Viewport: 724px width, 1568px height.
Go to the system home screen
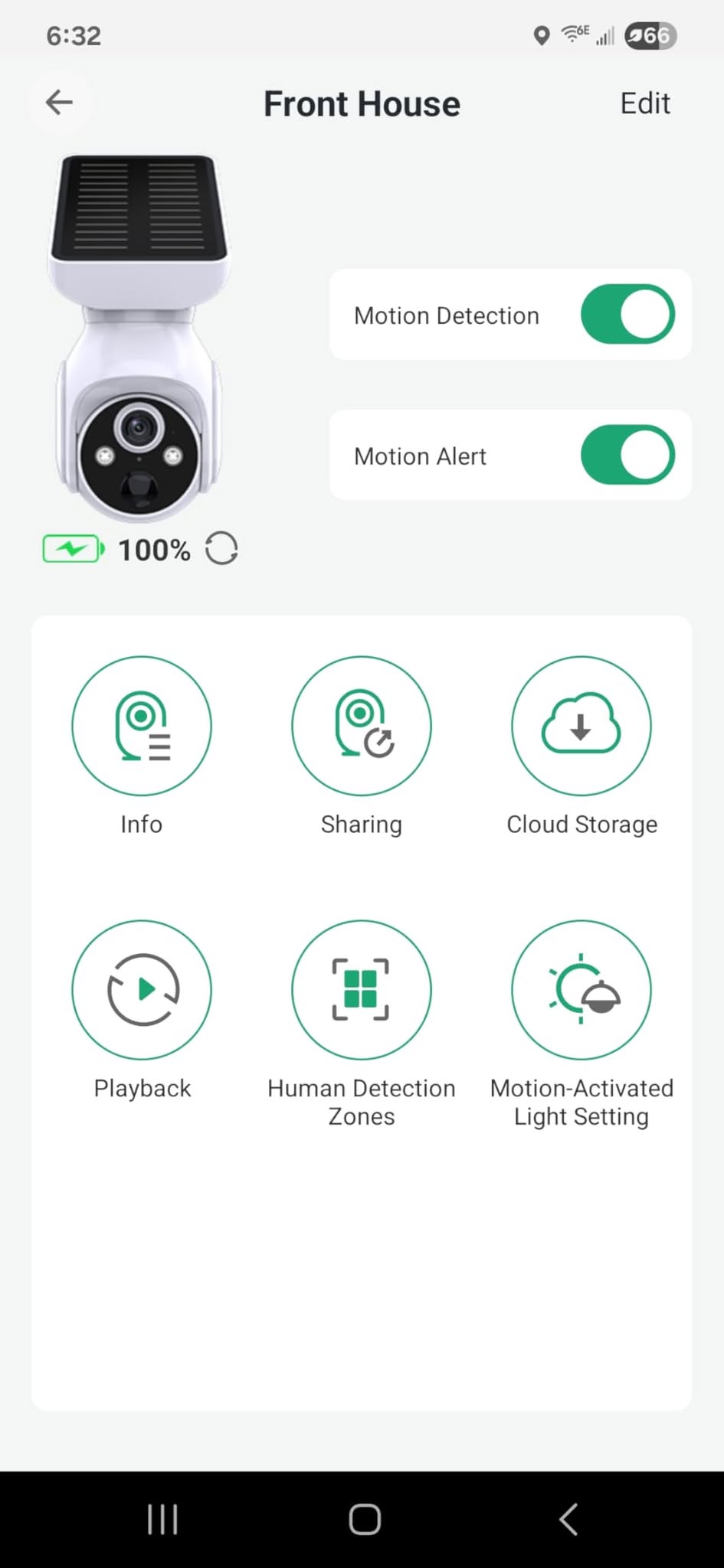click(365, 1519)
